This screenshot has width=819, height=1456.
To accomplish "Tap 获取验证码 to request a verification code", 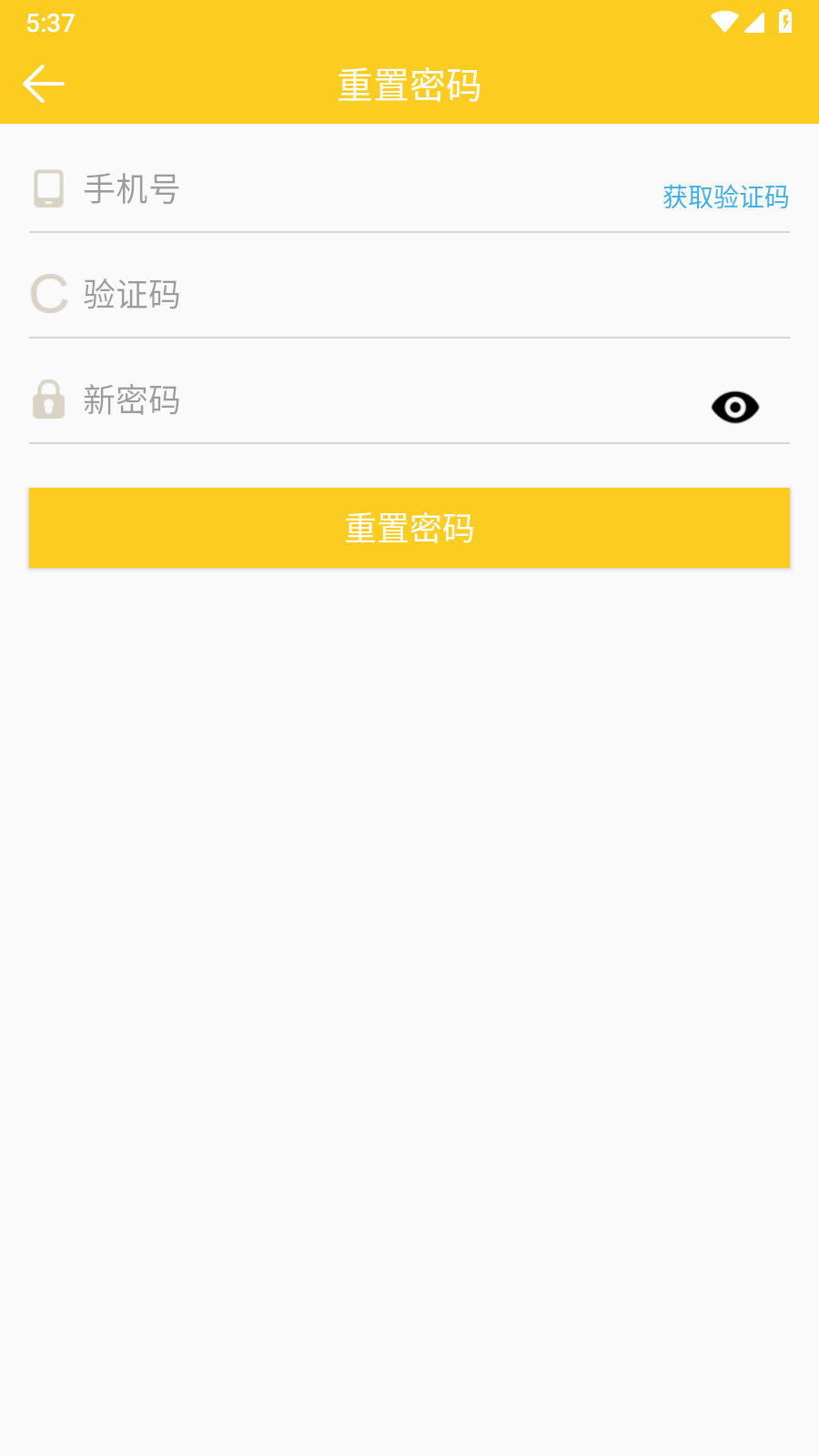I will 725,197.
